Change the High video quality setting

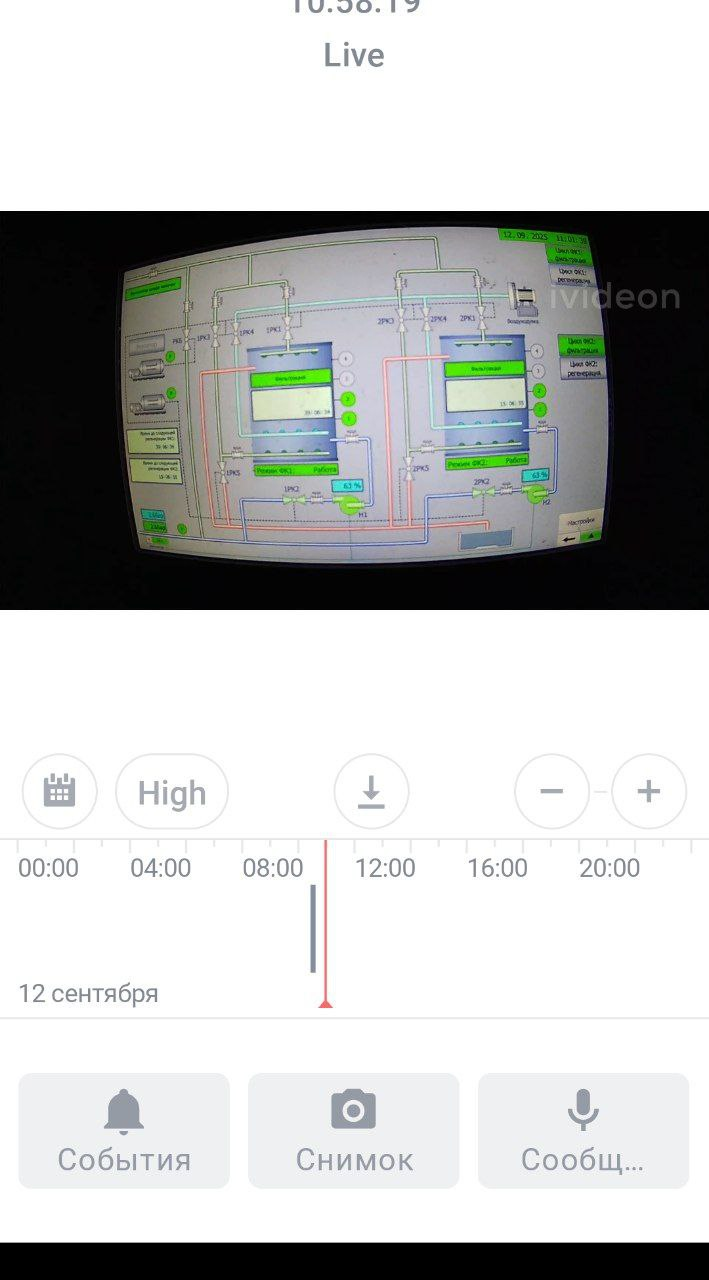pos(172,792)
